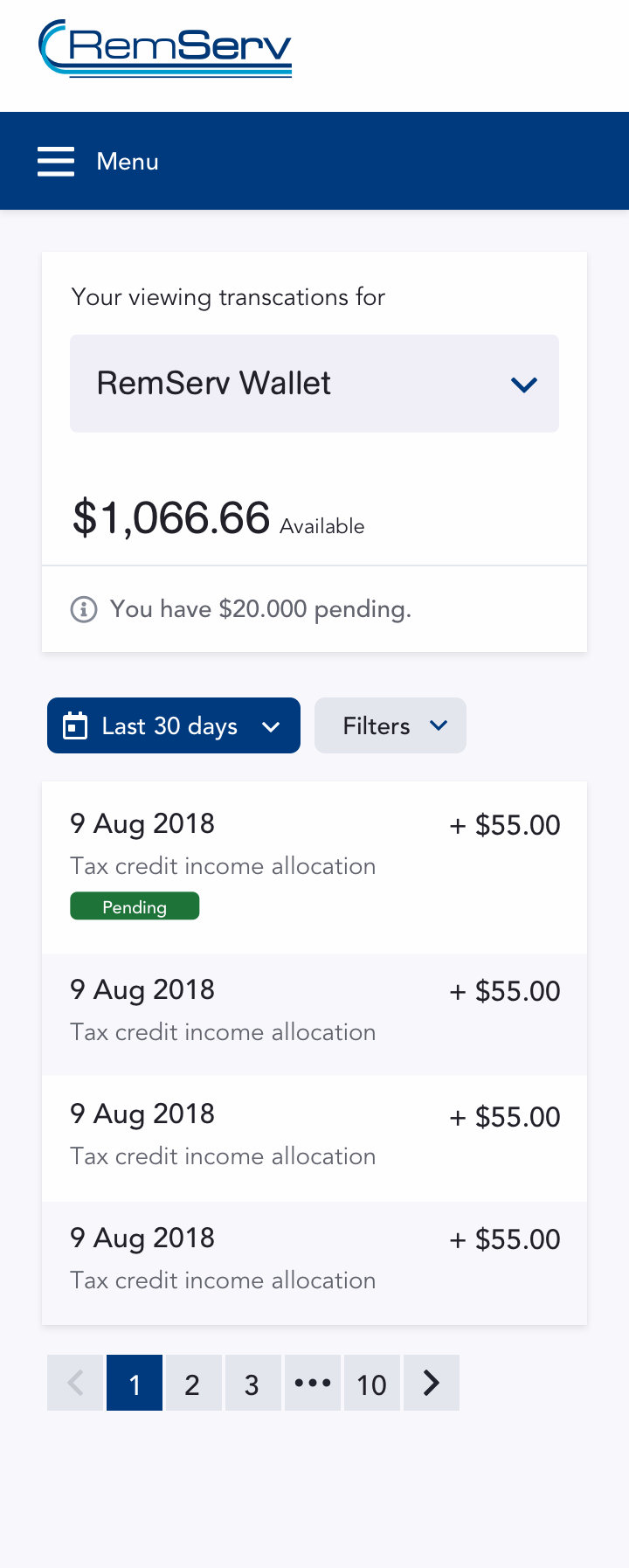Click the chevron inside the Filters button
Screen dimensions: 629x1568
[439, 725]
